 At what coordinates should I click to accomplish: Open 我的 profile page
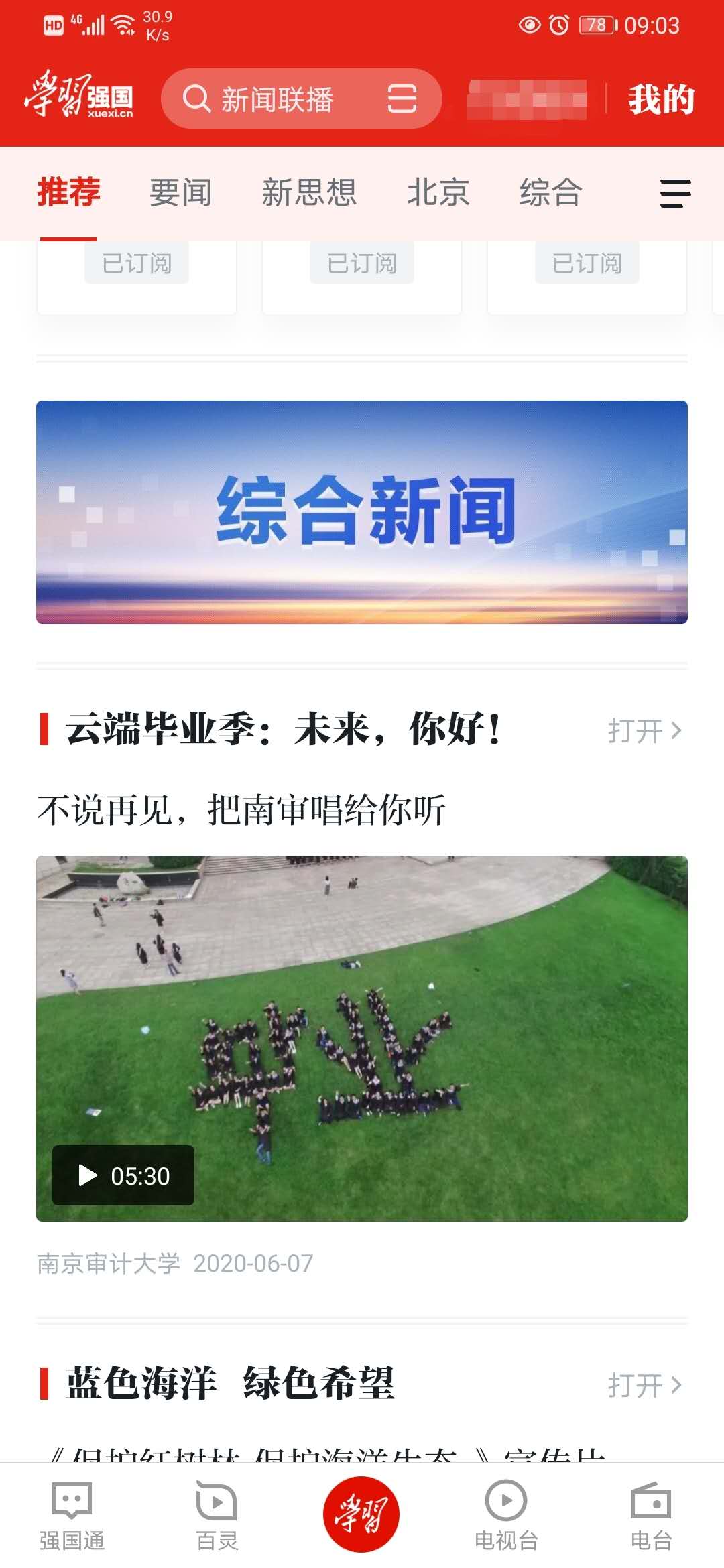click(660, 99)
